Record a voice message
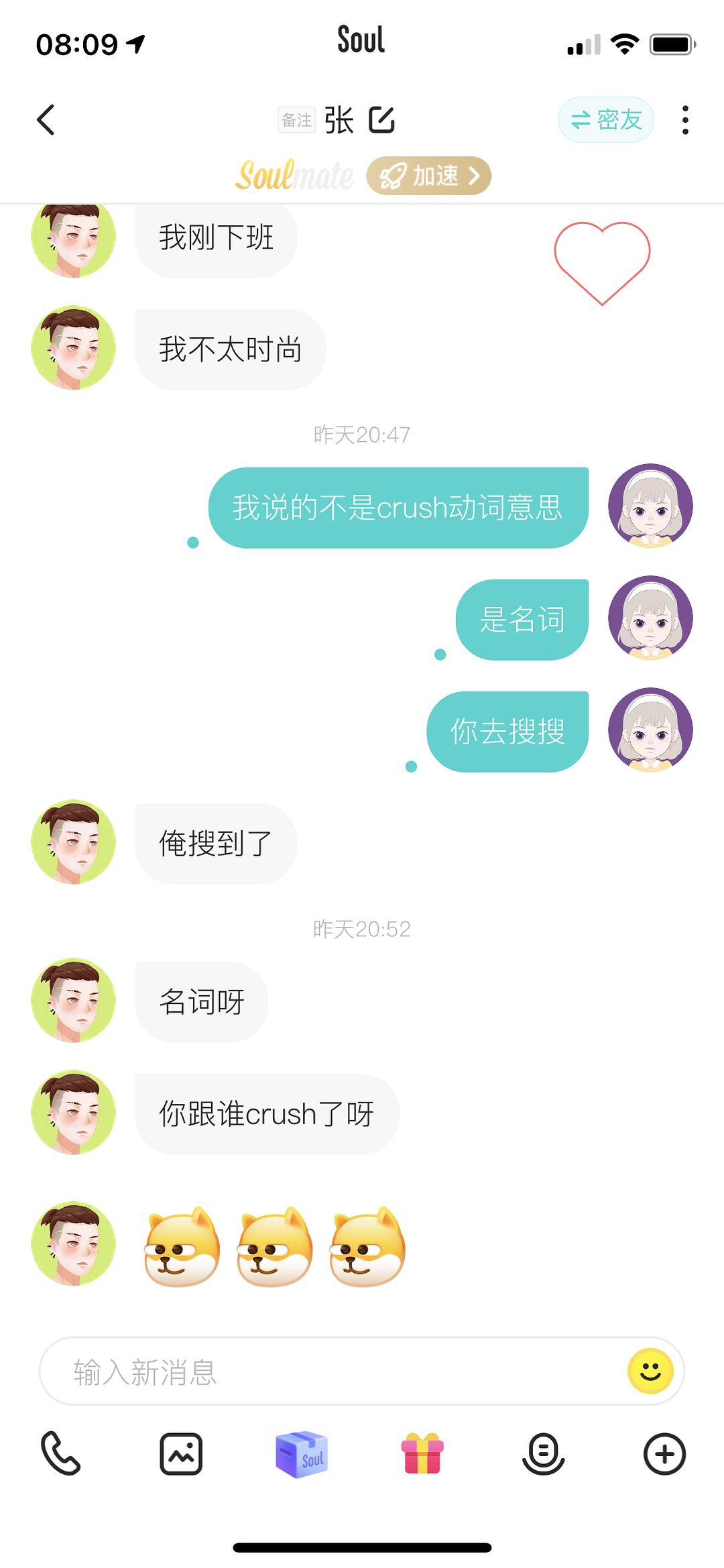This screenshot has width=724, height=1568. (x=543, y=1454)
